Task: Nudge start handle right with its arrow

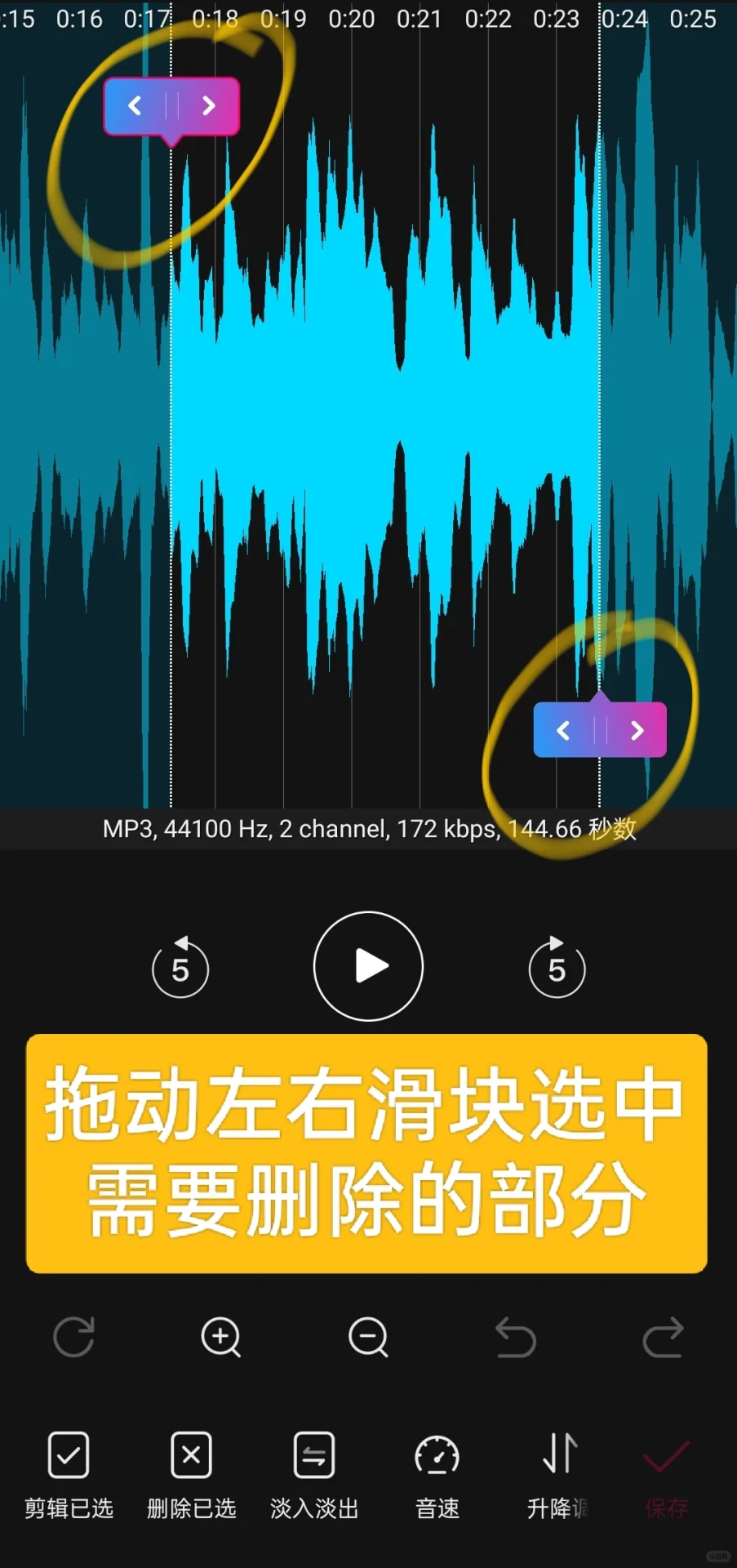Action: click(x=209, y=105)
